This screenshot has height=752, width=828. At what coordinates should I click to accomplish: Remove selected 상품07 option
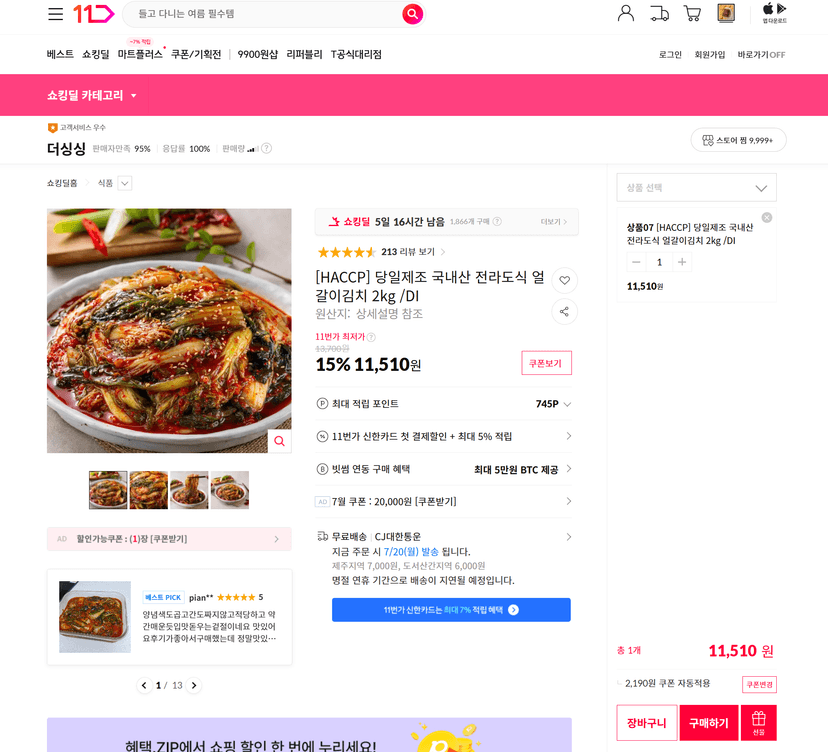pos(767,218)
